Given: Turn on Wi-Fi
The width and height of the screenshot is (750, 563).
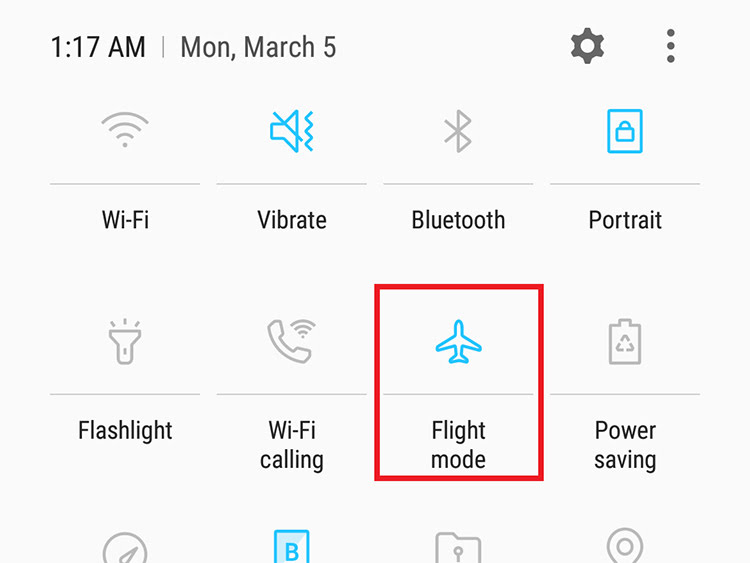Looking at the screenshot, I should coord(125,131).
